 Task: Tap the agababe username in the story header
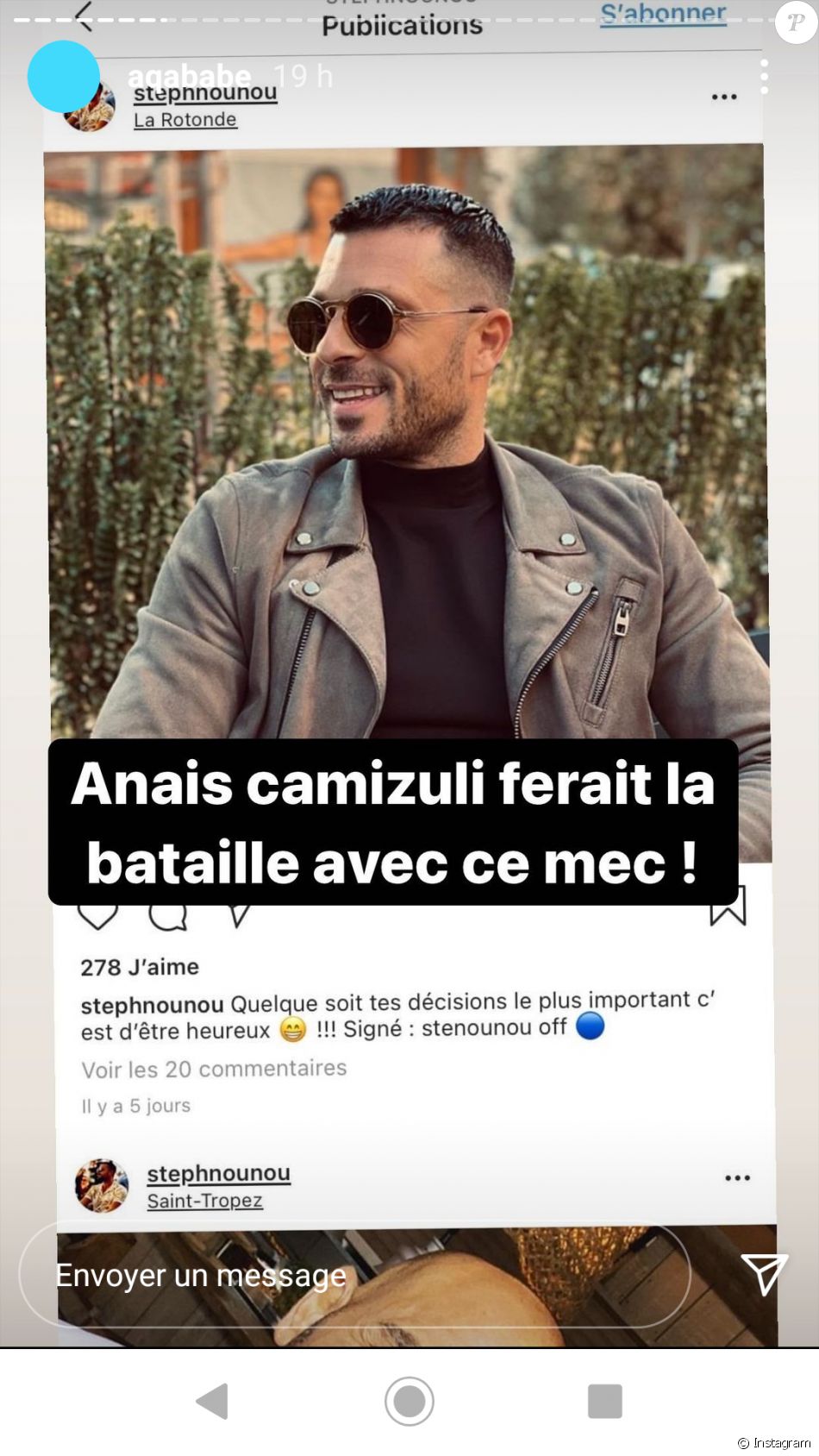189,76
